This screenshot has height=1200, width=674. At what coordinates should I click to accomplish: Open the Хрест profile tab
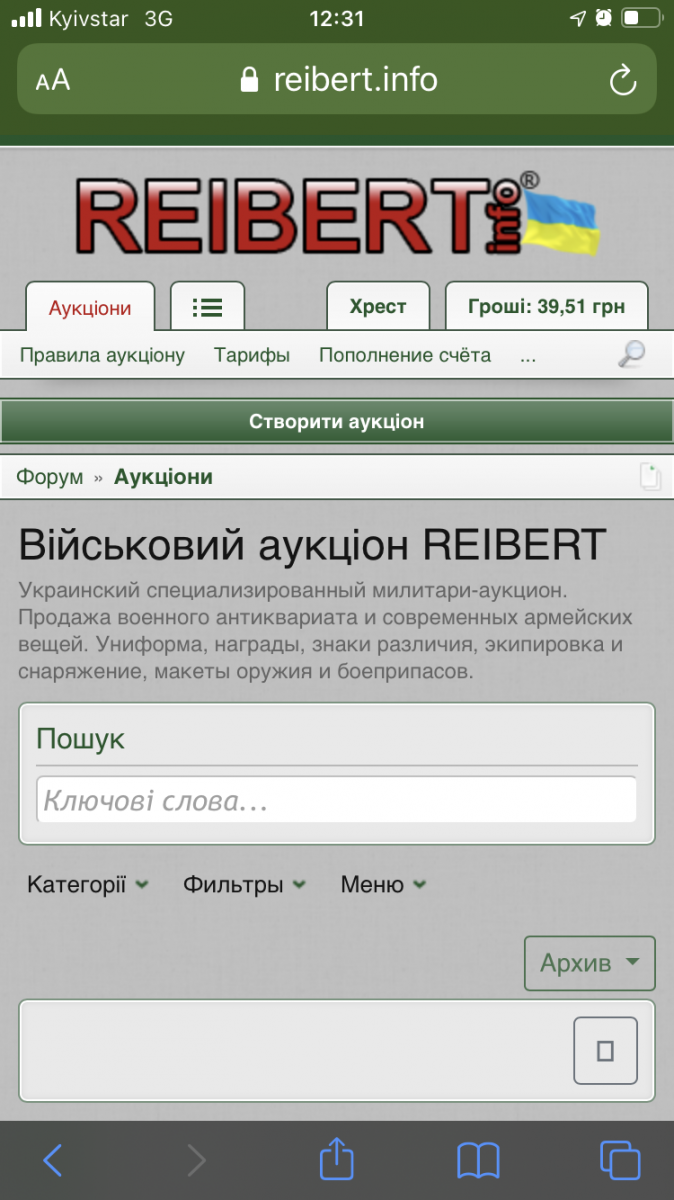coord(378,307)
